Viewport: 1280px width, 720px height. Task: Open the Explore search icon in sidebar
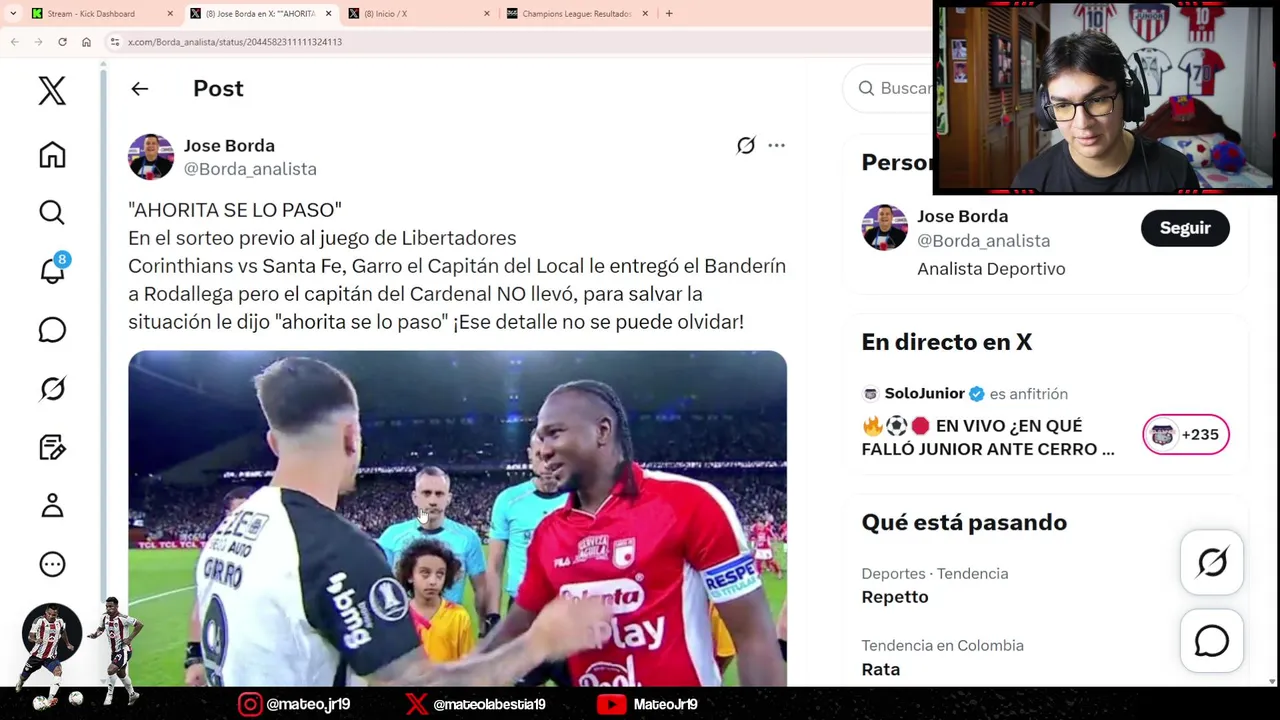click(52, 212)
